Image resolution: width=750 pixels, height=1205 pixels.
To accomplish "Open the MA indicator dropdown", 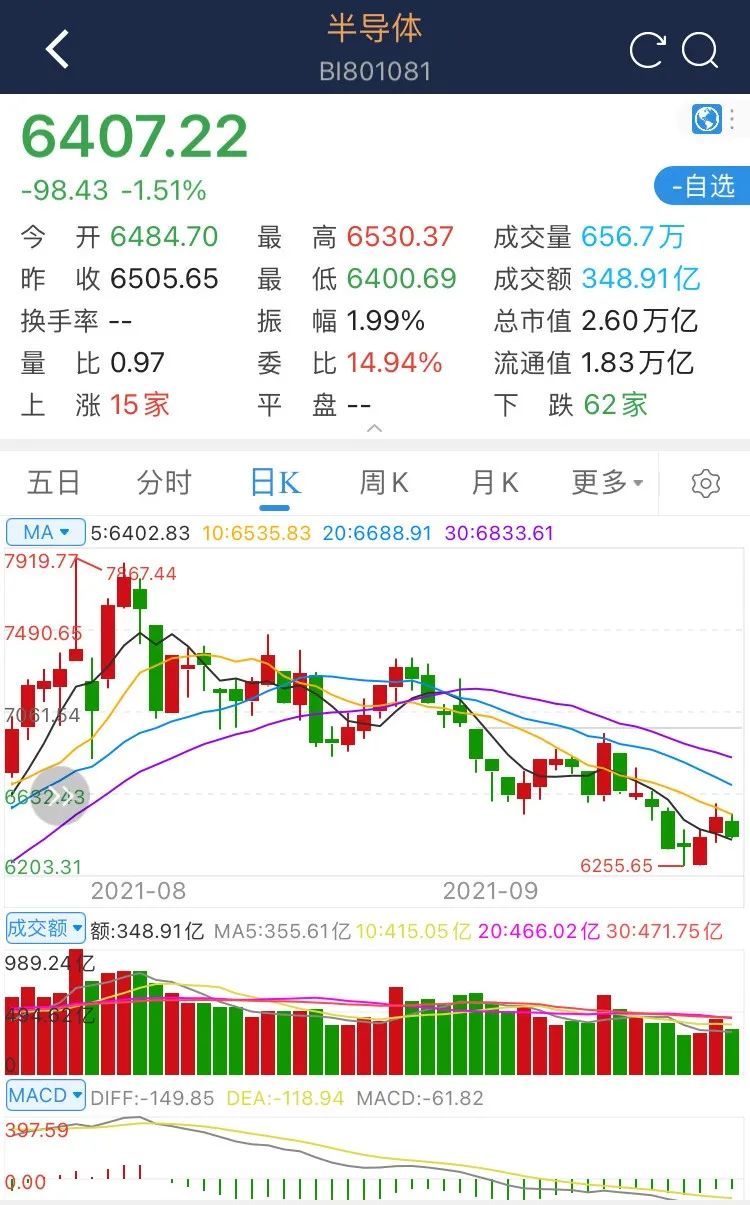I will click(46, 533).
